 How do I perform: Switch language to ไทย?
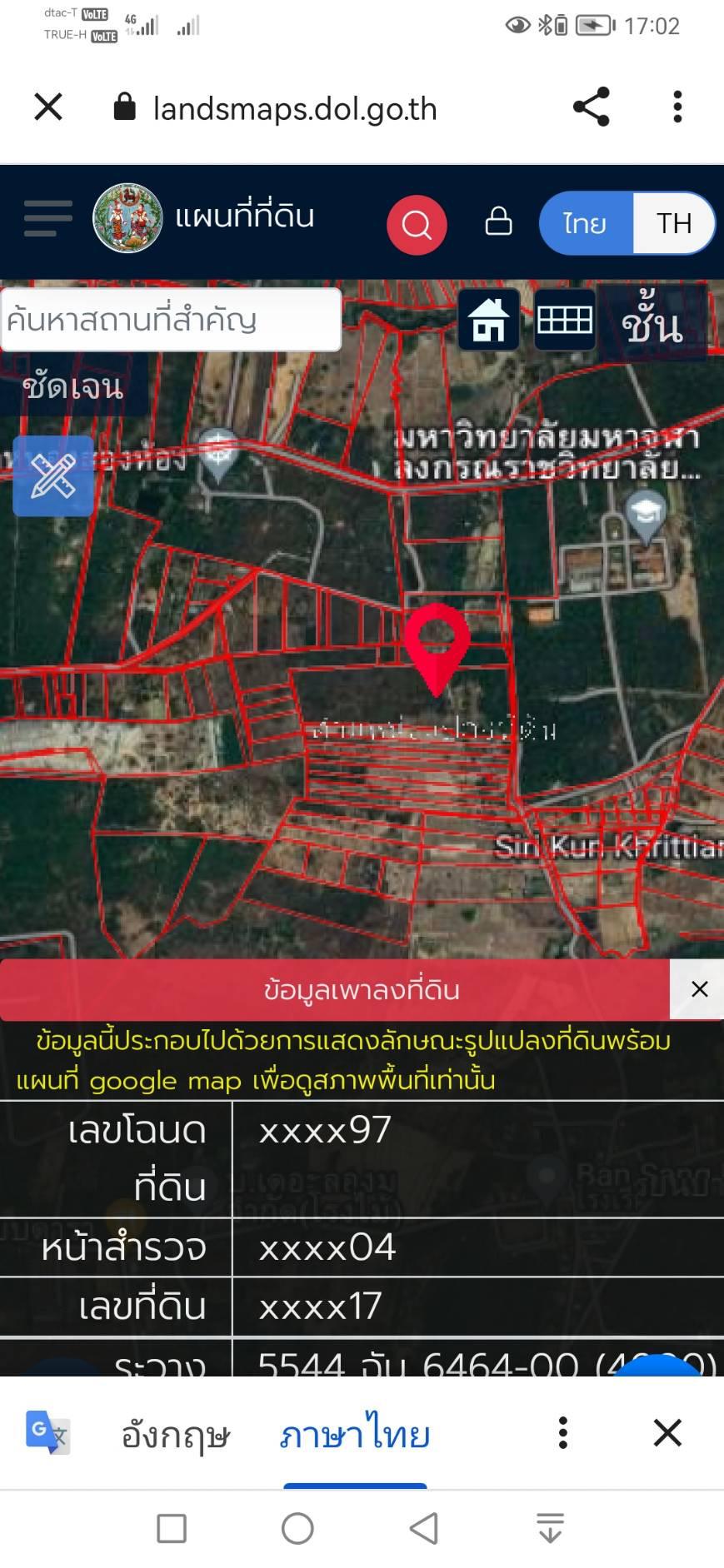pyautogui.click(x=585, y=223)
